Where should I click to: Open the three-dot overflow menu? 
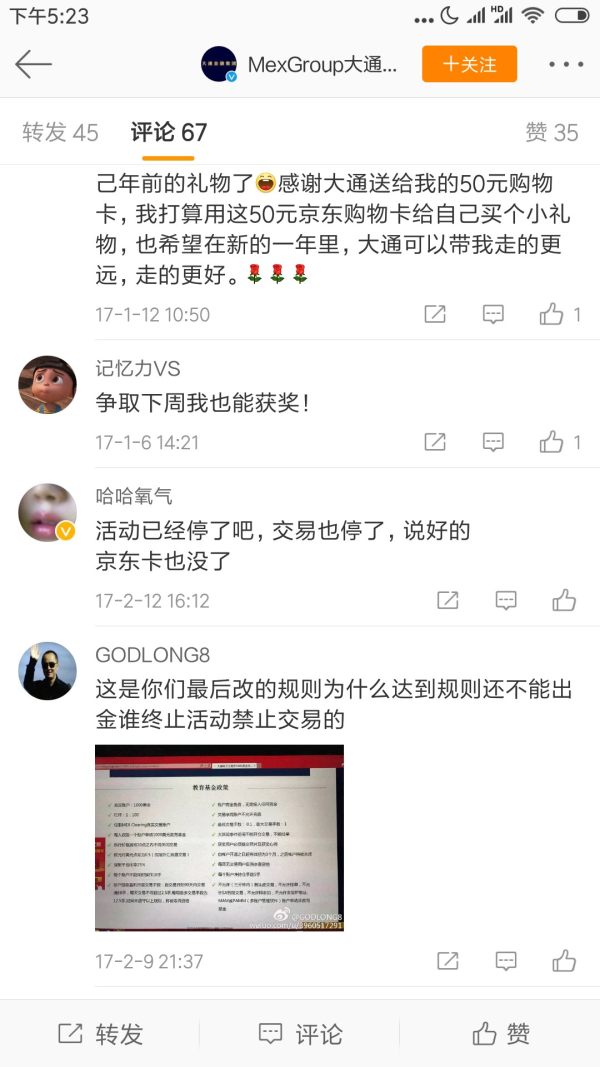(x=565, y=64)
